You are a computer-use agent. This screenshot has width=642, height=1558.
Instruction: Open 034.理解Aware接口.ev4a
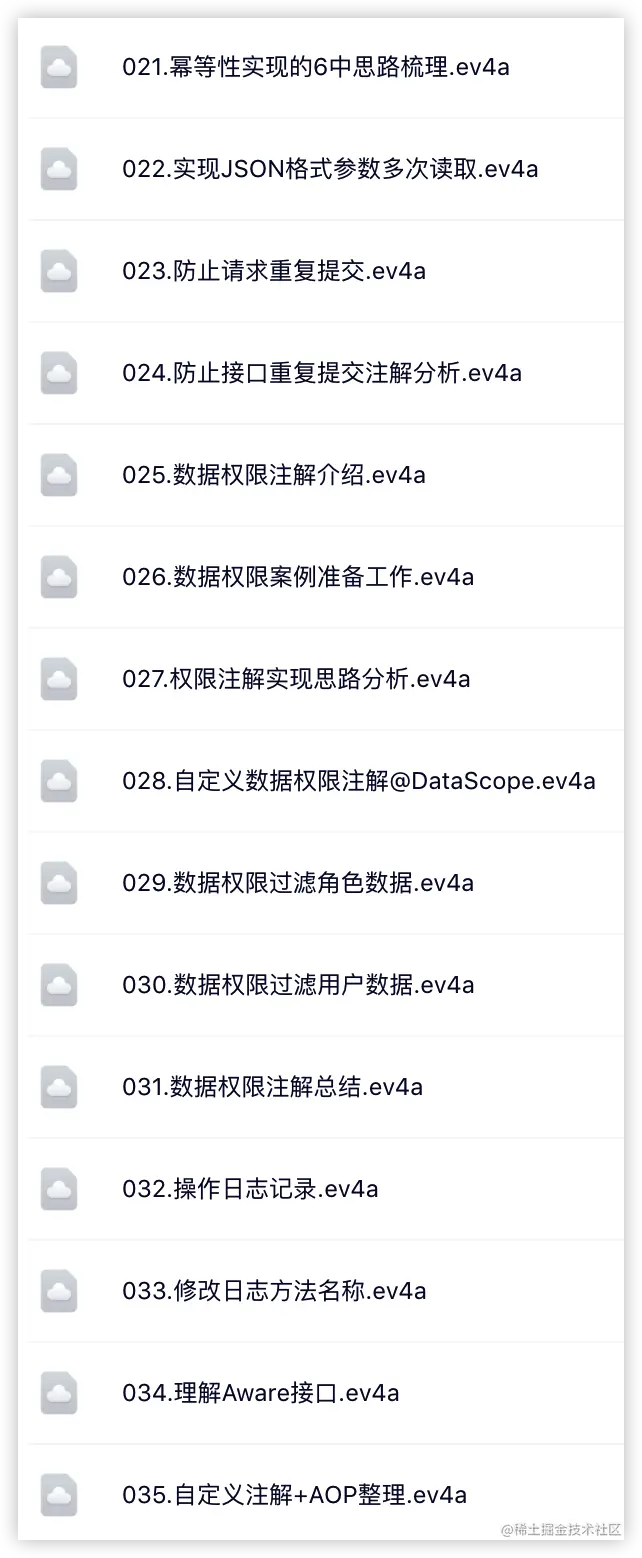261,1394
